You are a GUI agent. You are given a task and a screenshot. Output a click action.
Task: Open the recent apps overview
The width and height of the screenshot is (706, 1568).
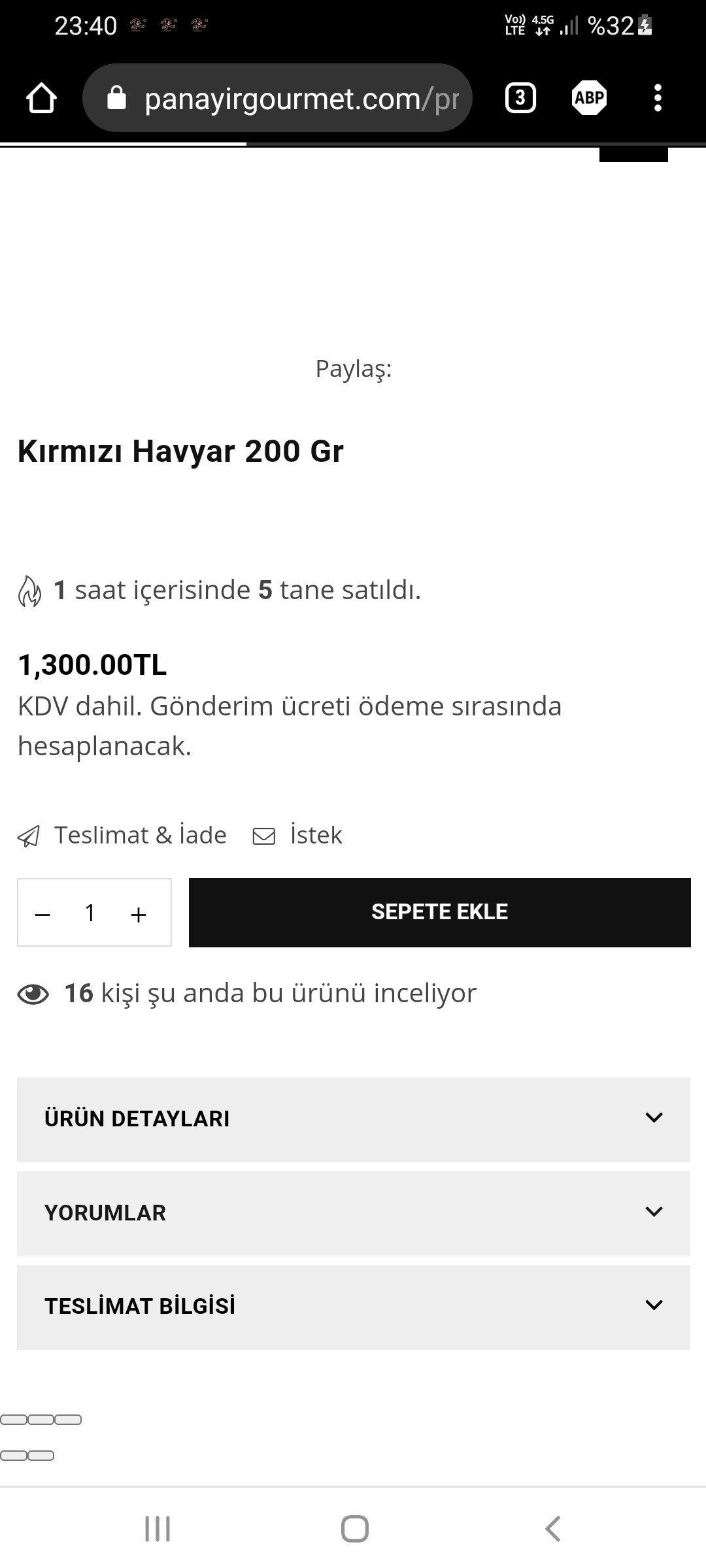[x=158, y=1529]
